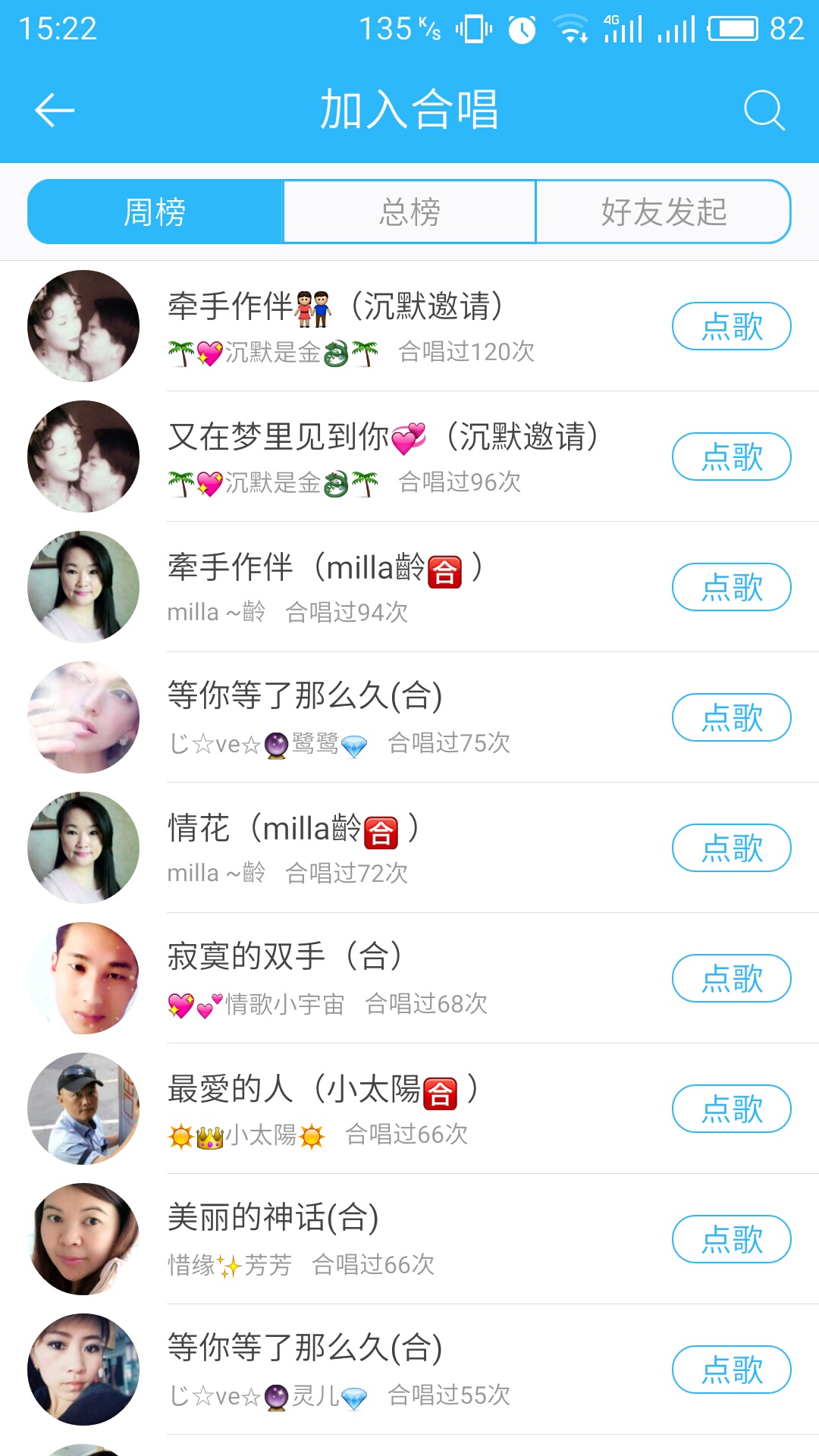The image size is (819, 1456).
Task: Select the 周榜 tab
Action: point(155,211)
